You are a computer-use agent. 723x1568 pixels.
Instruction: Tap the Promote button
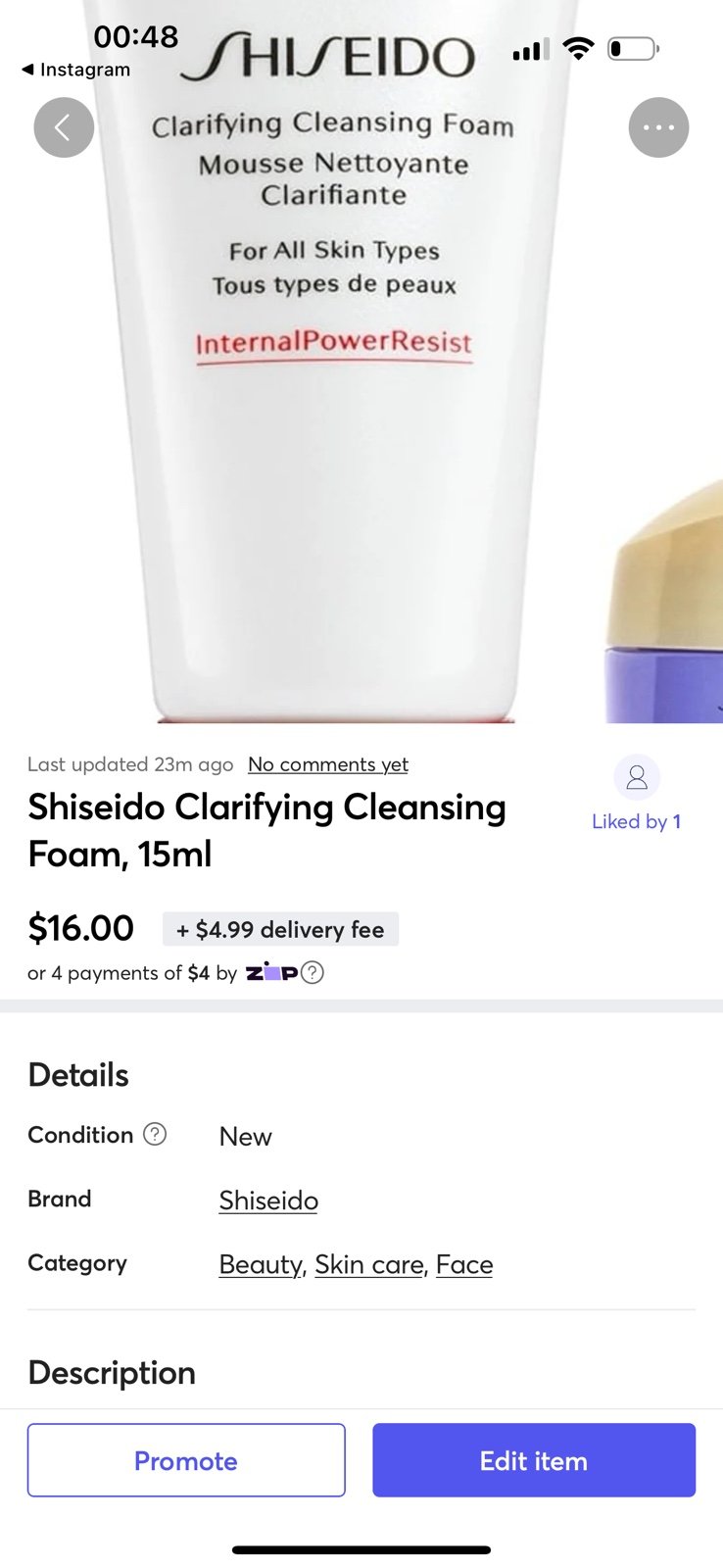186,1460
